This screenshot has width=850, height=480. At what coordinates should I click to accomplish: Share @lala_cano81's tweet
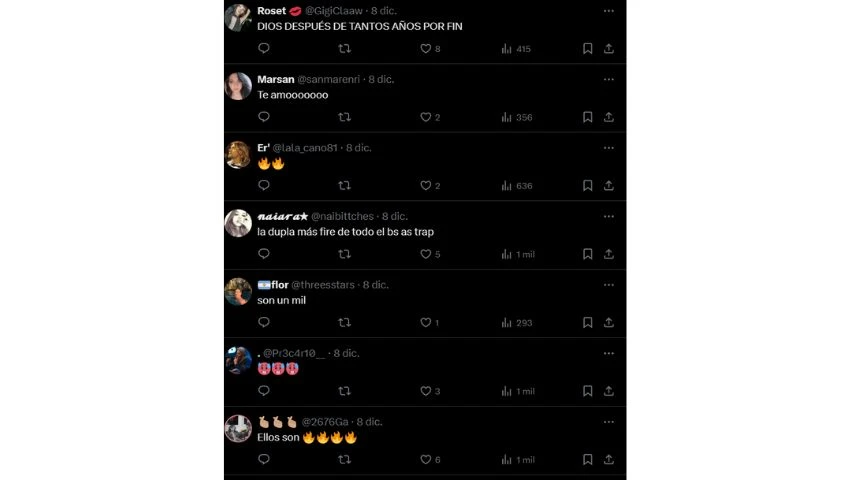click(x=608, y=185)
